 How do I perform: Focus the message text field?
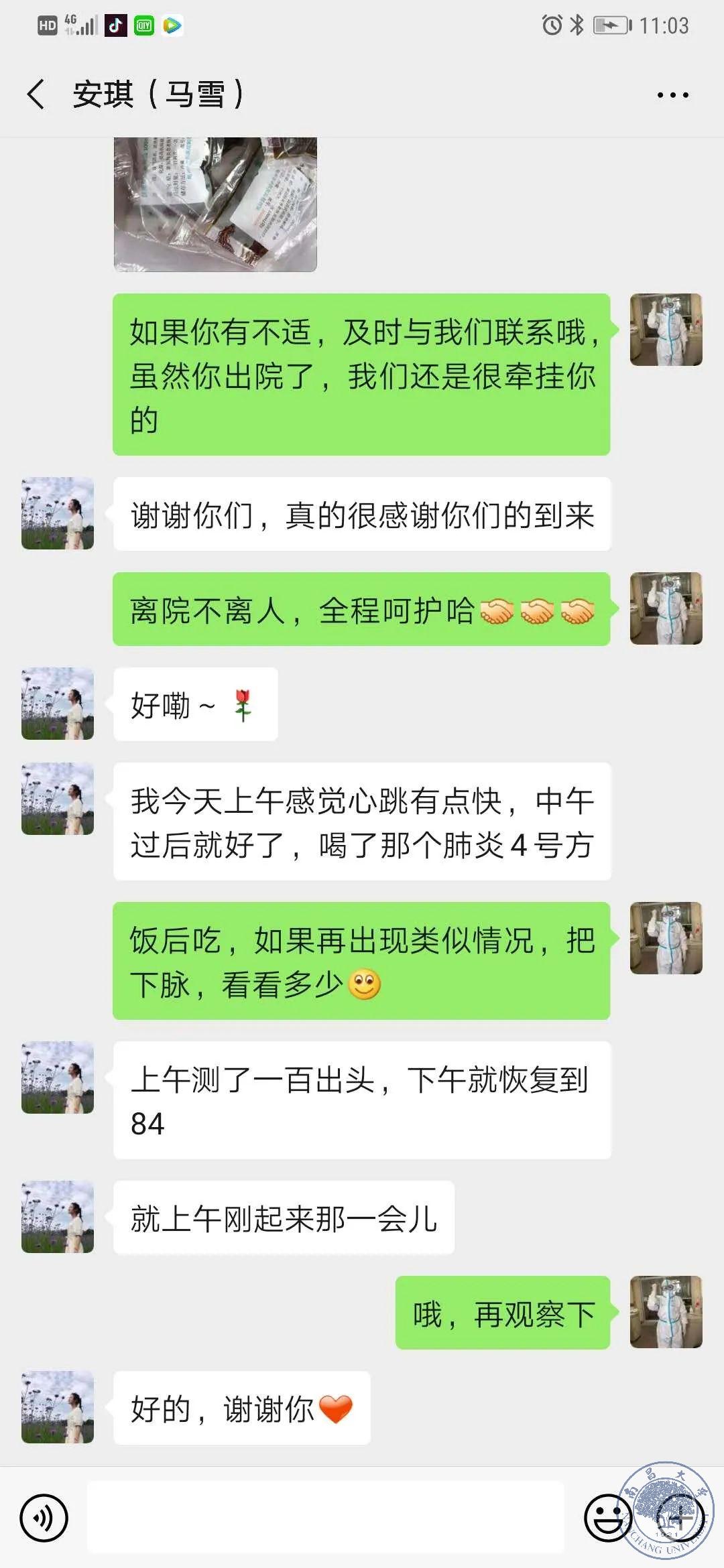326,1517
